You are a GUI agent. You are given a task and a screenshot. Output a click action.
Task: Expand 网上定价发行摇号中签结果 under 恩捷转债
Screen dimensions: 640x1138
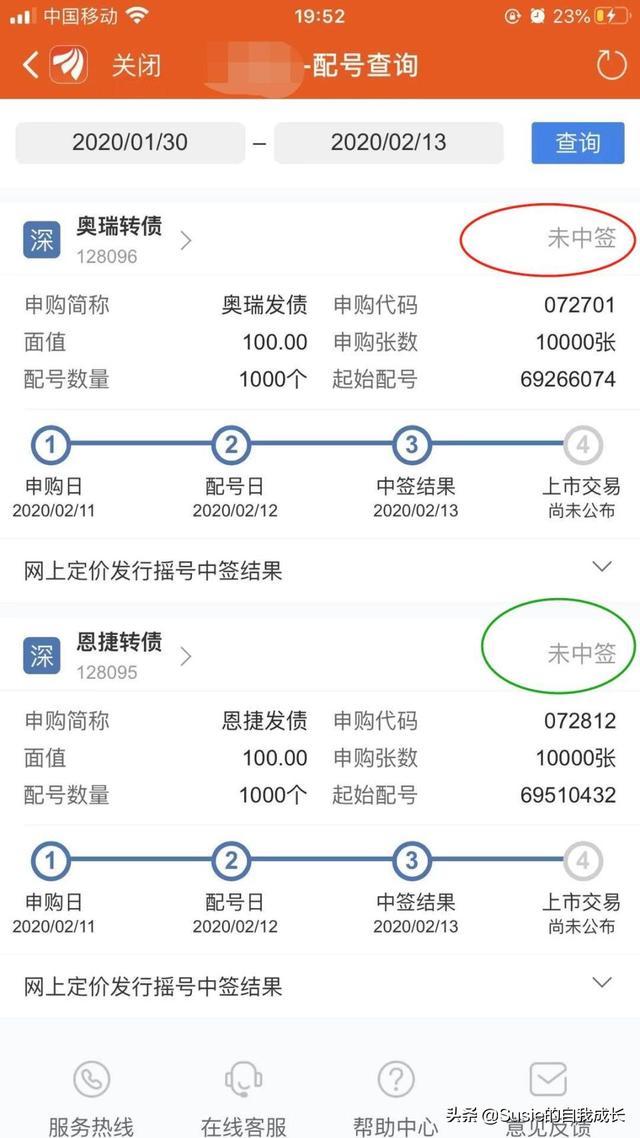tap(320, 986)
